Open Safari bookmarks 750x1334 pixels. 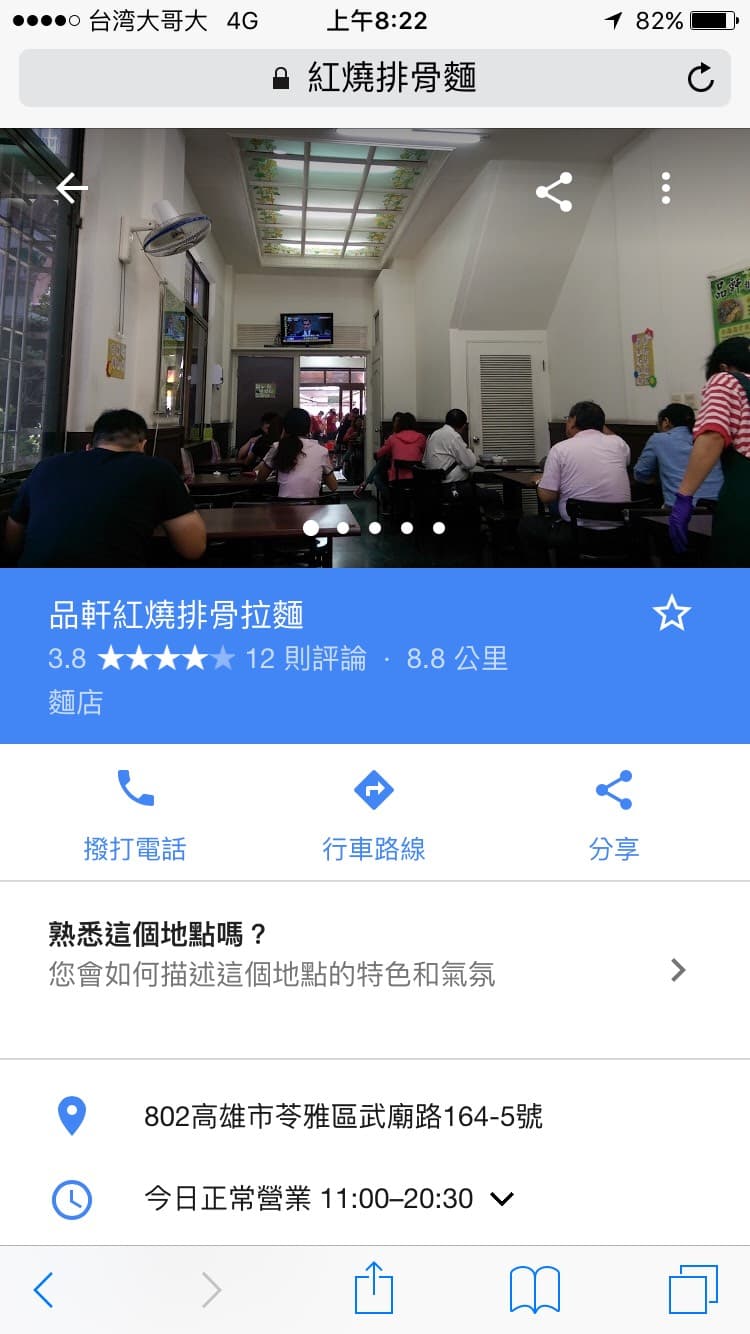point(535,1290)
